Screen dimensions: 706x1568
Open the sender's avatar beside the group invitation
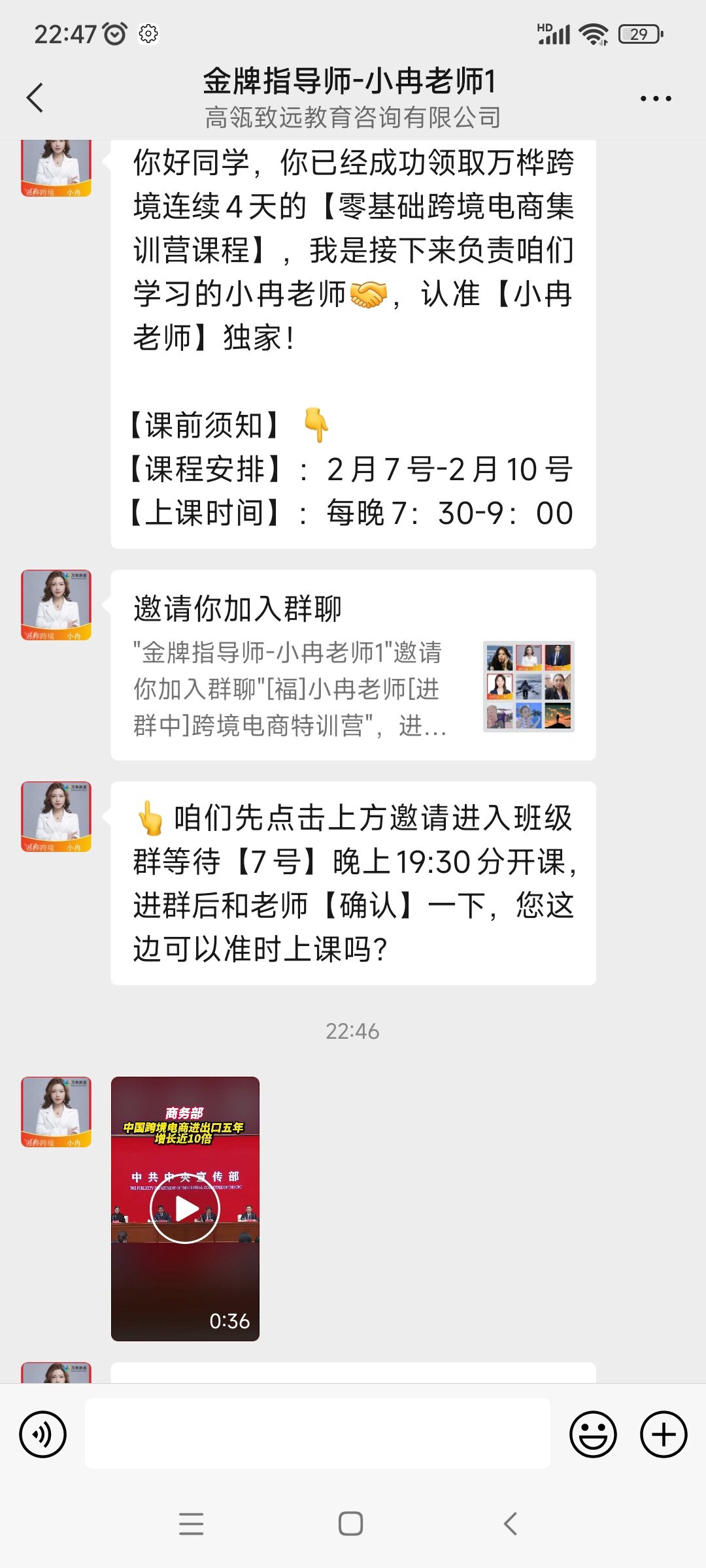pos(56,605)
